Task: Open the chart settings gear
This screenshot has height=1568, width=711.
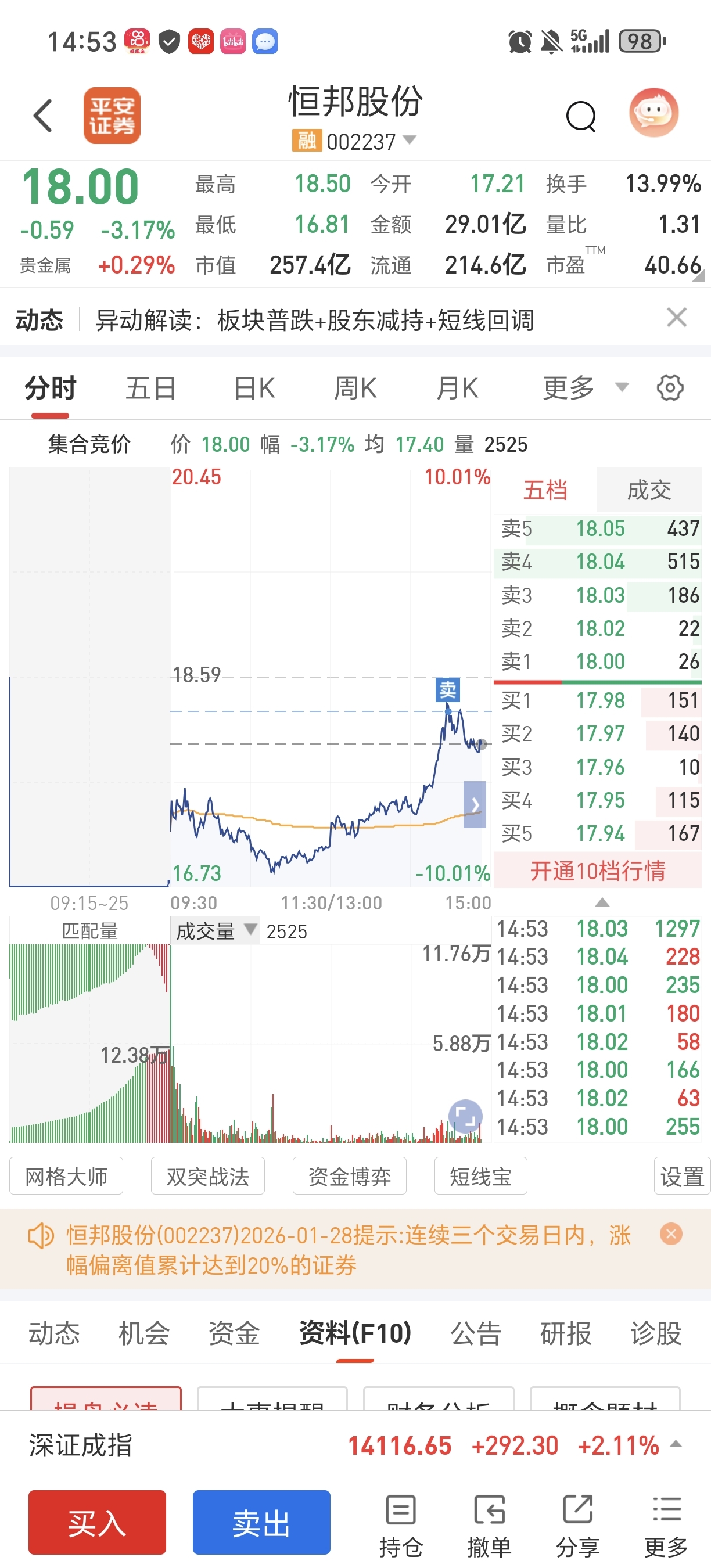Action: 670,388
